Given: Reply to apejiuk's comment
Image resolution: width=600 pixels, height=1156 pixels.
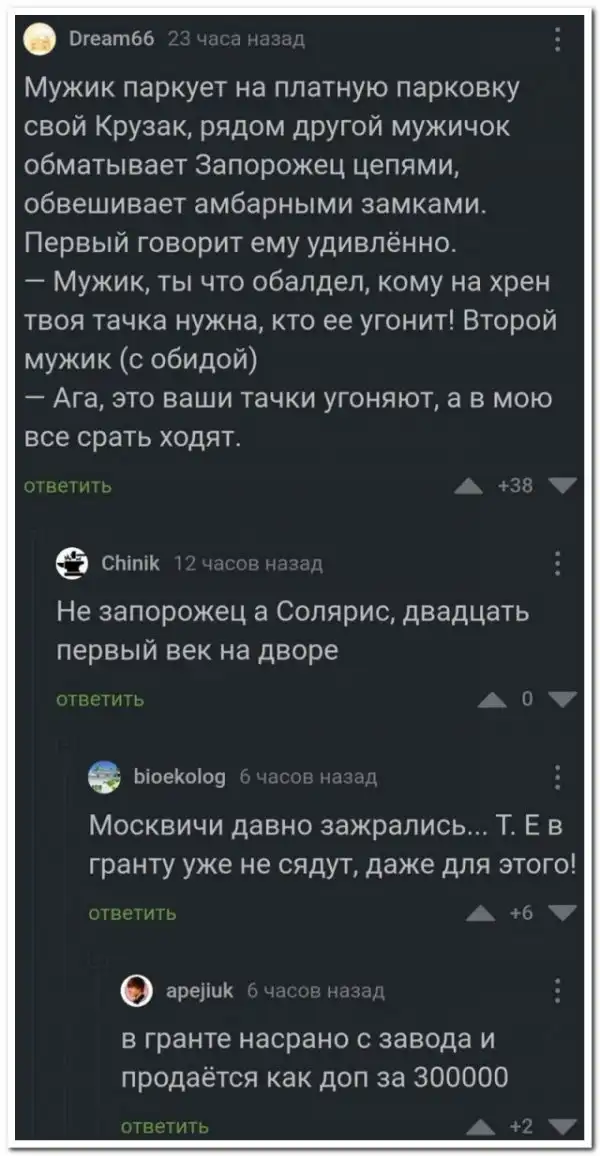Looking at the screenshot, I should tap(164, 1126).
